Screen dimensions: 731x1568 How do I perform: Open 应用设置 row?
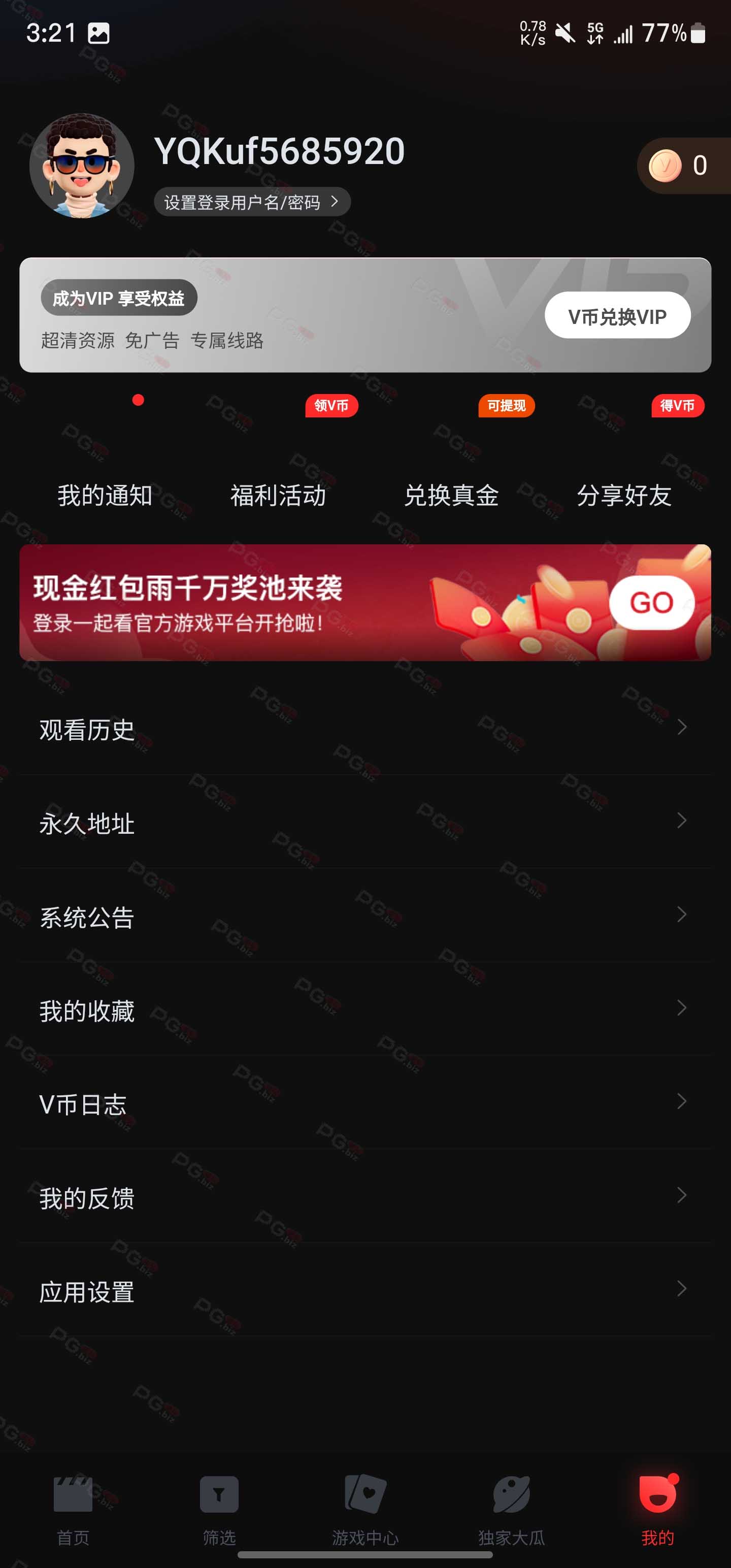click(x=365, y=1290)
